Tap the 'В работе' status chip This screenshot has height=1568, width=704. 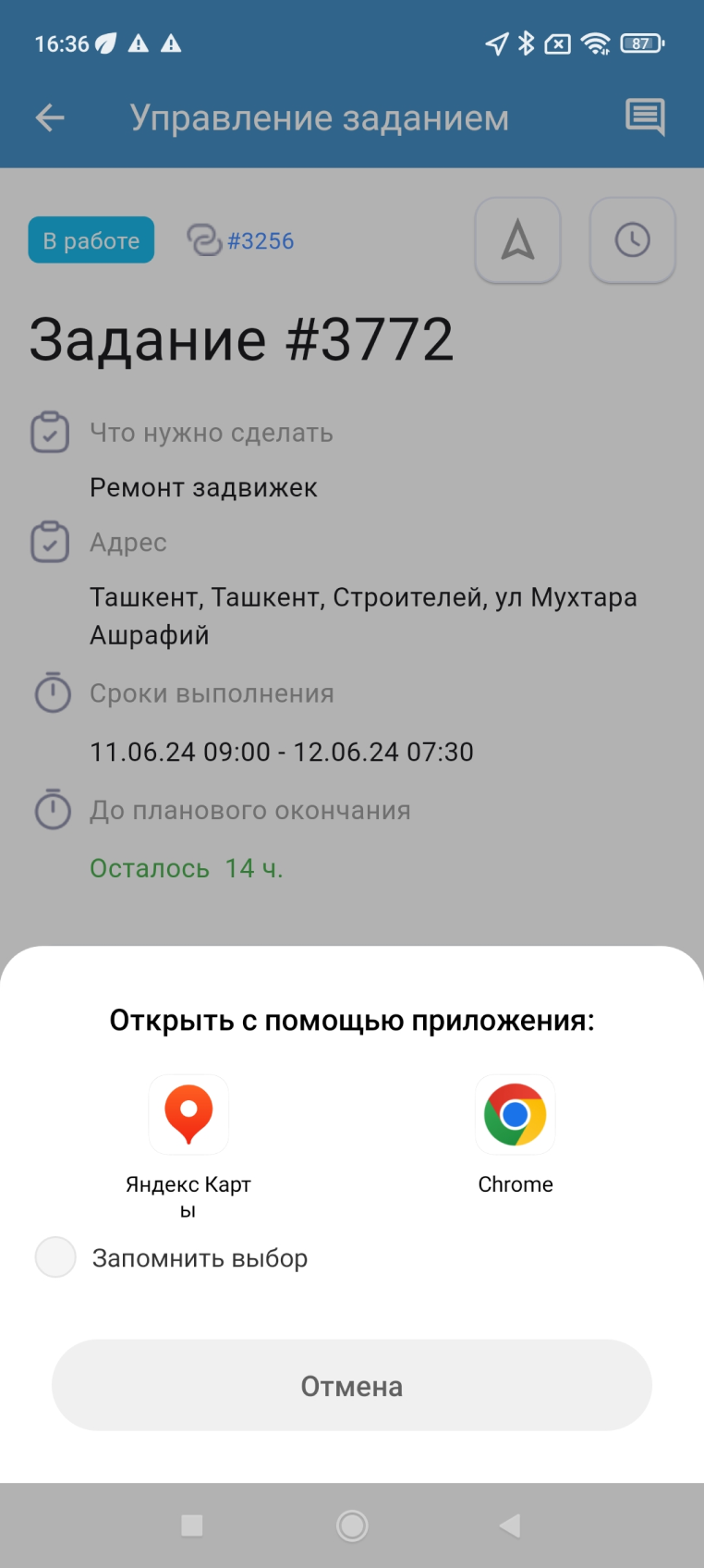tap(91, 239)
